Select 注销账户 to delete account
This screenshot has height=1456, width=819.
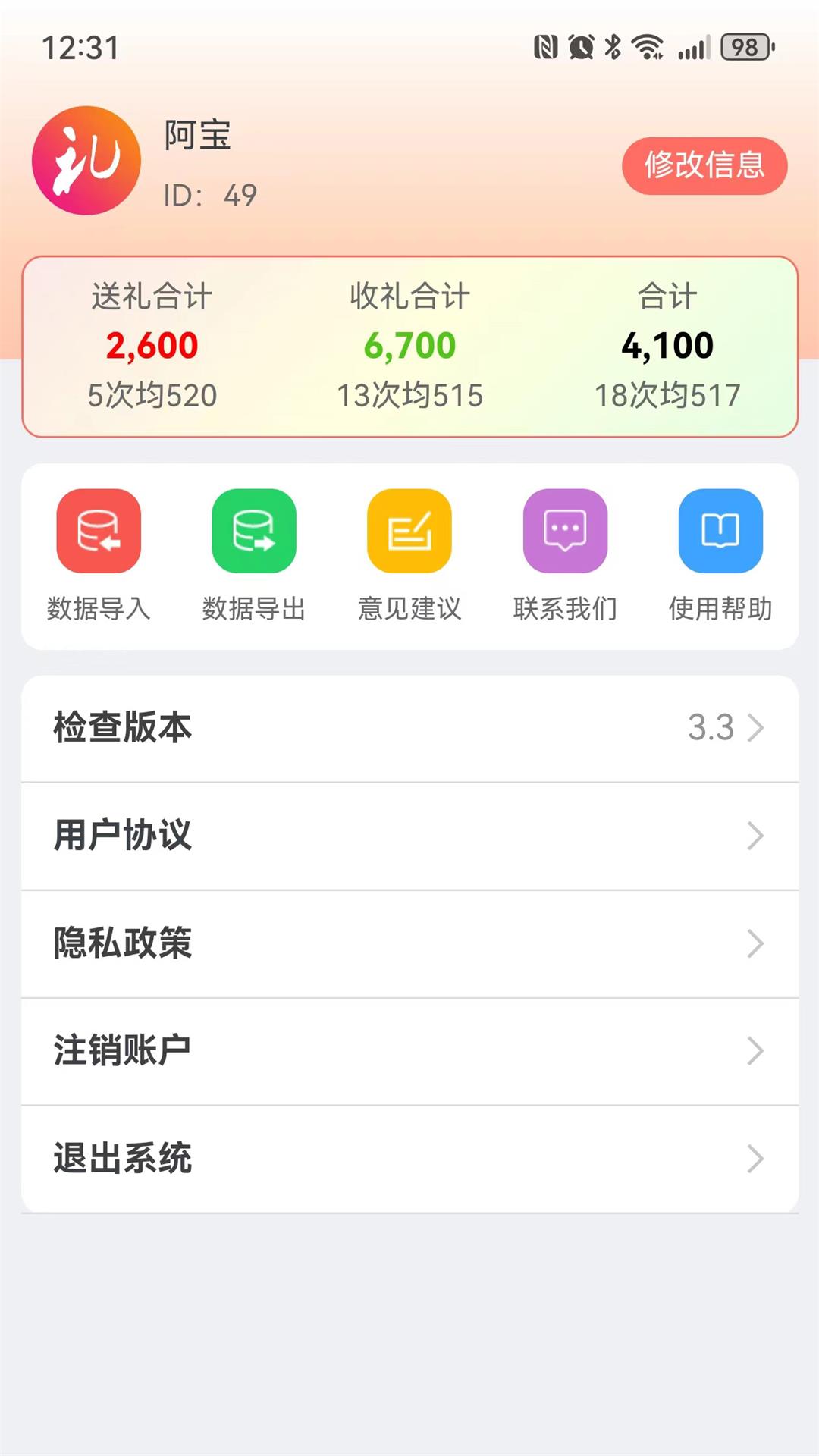pyautogui.click(x=409, y=1051)
